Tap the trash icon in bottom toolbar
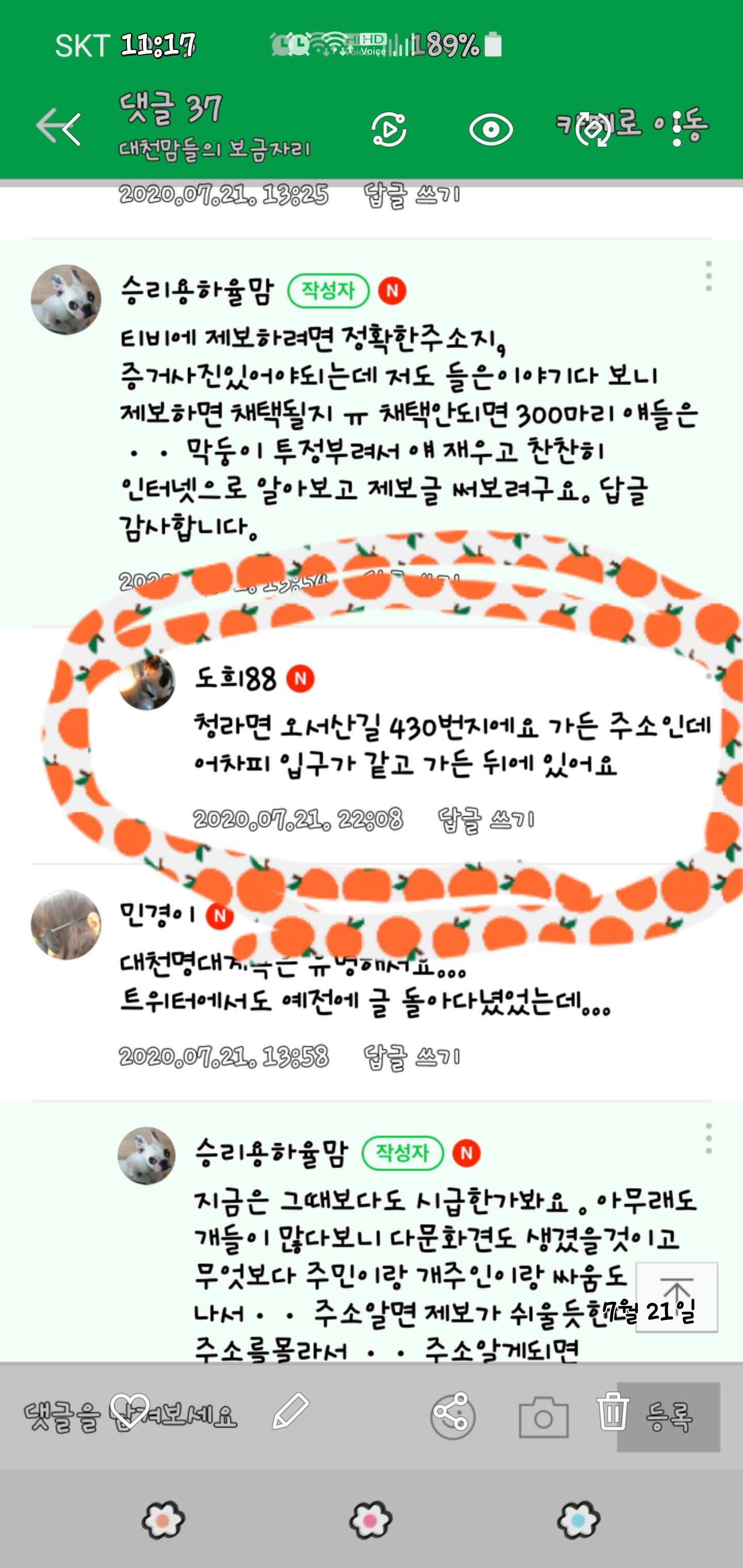Image resolution: width=743 pixels, height=1568 pixels. coord(612,1412)
